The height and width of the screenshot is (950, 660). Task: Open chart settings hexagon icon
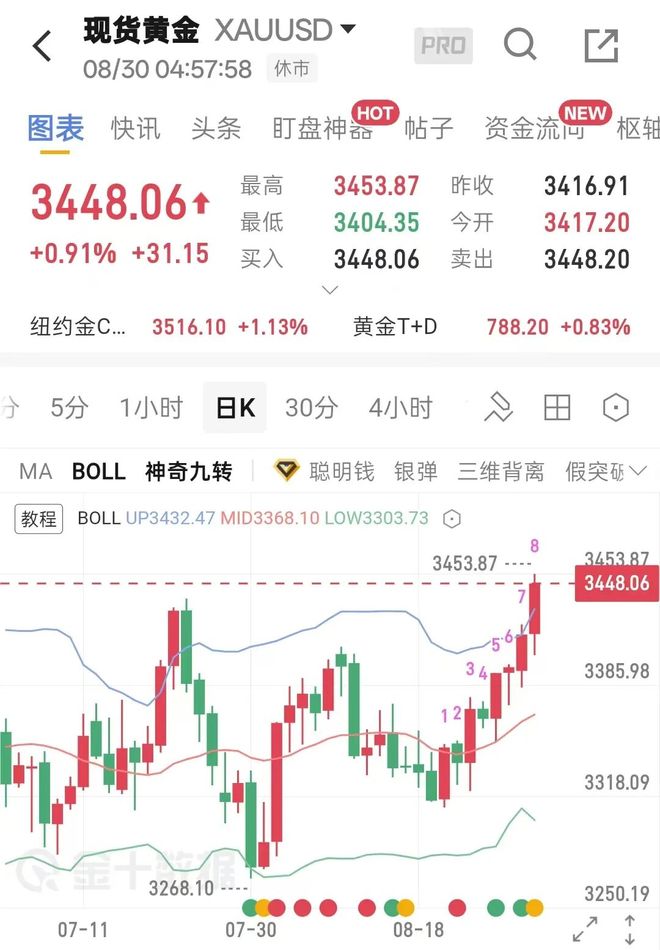(x=617, y=407)
